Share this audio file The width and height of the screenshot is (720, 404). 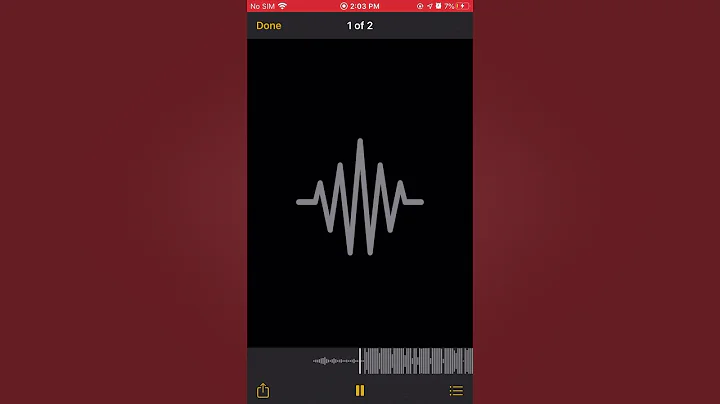point(263,391)
